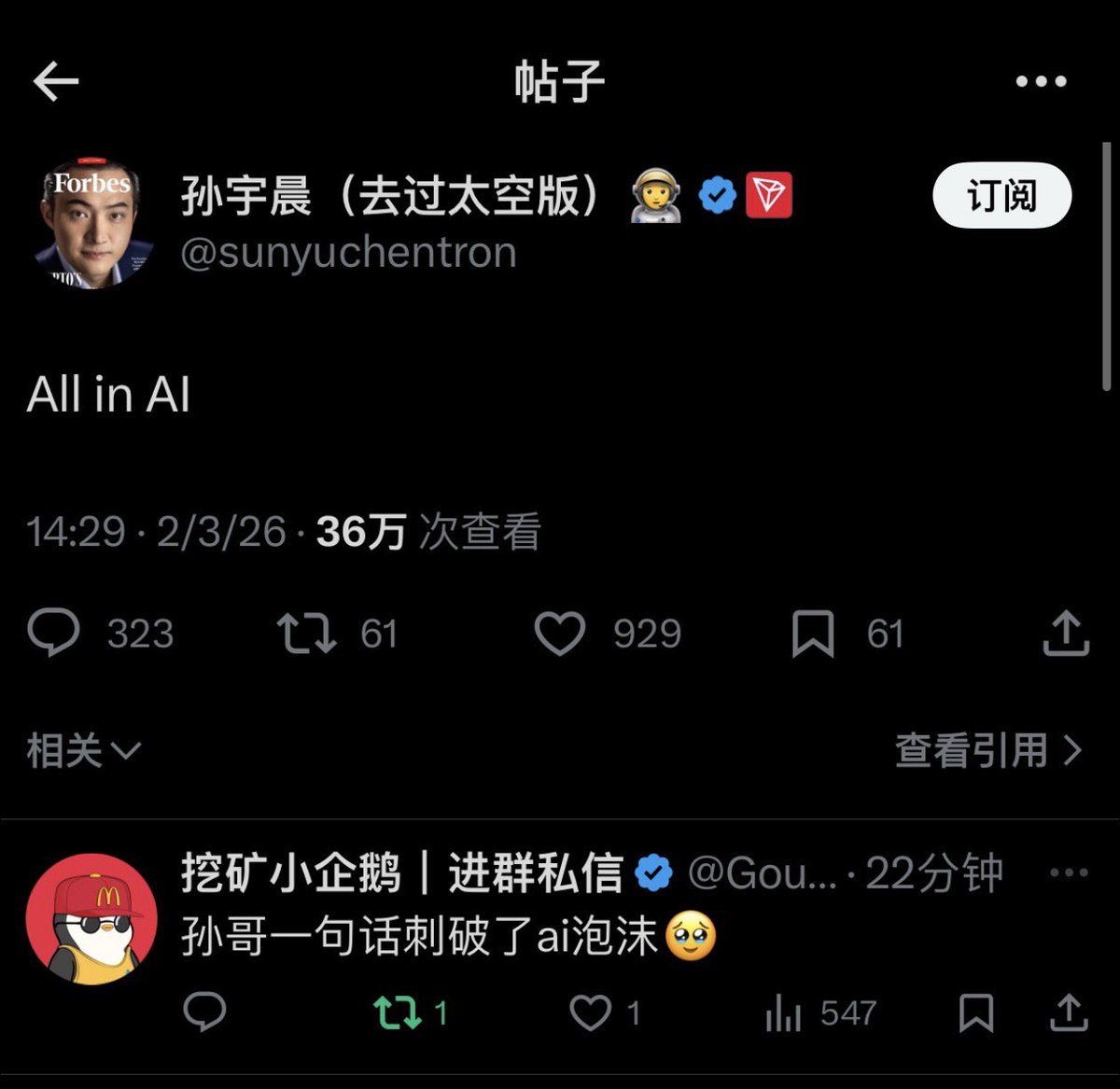Reply to 挖矿小企鹅's comment
Screen dimensions: 1120x1089
coord(204,1012)
